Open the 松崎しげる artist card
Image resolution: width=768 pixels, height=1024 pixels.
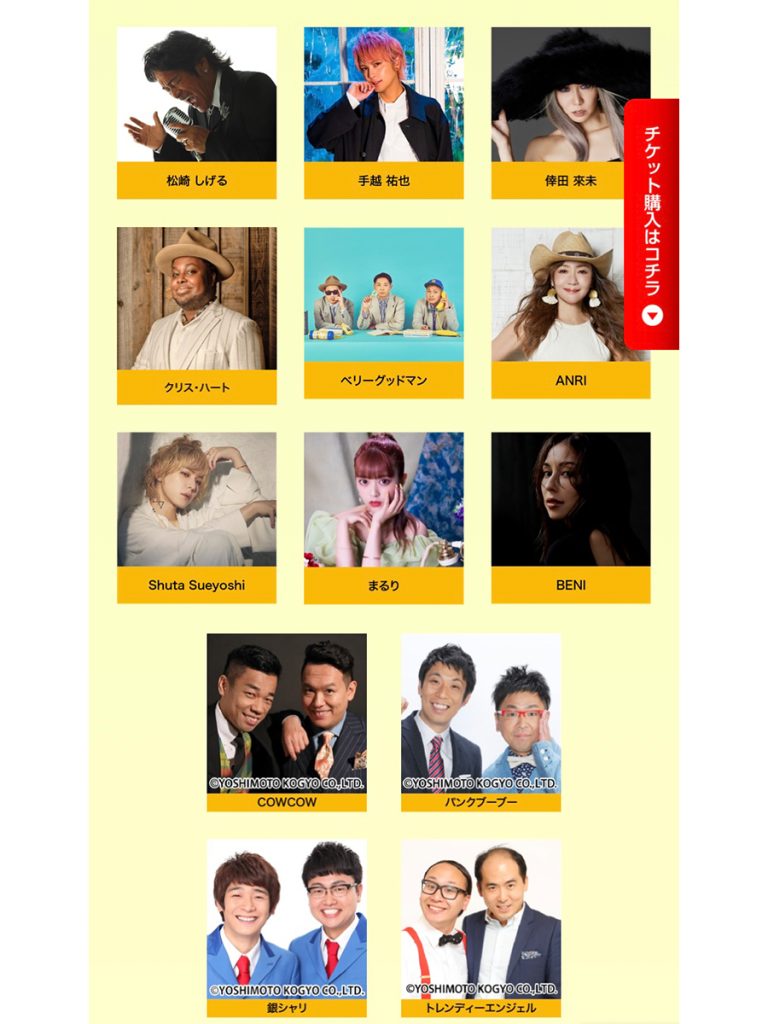(x=196, y=112)
